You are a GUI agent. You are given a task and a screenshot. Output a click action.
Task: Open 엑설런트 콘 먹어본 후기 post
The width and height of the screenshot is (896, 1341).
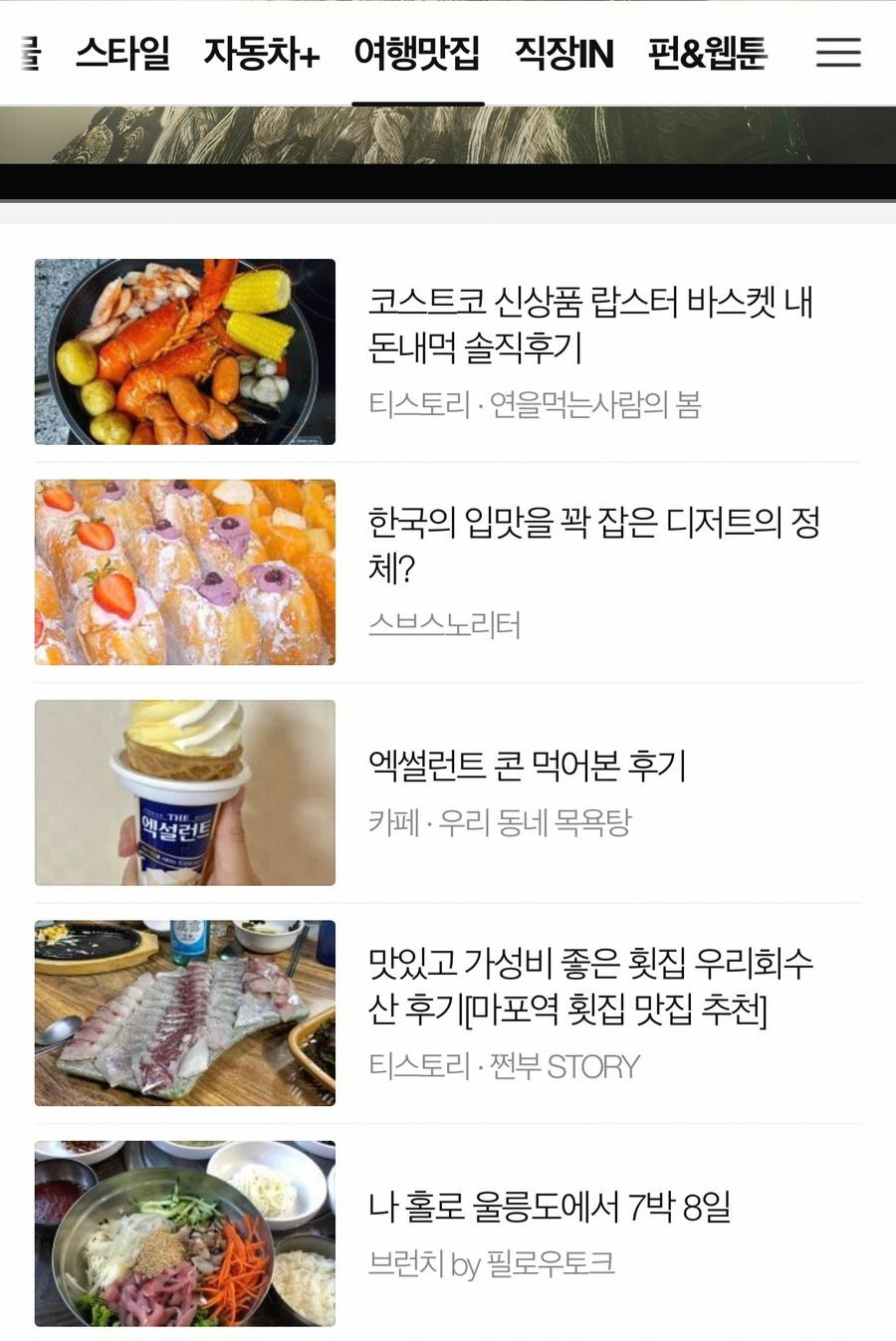point(527,766)
